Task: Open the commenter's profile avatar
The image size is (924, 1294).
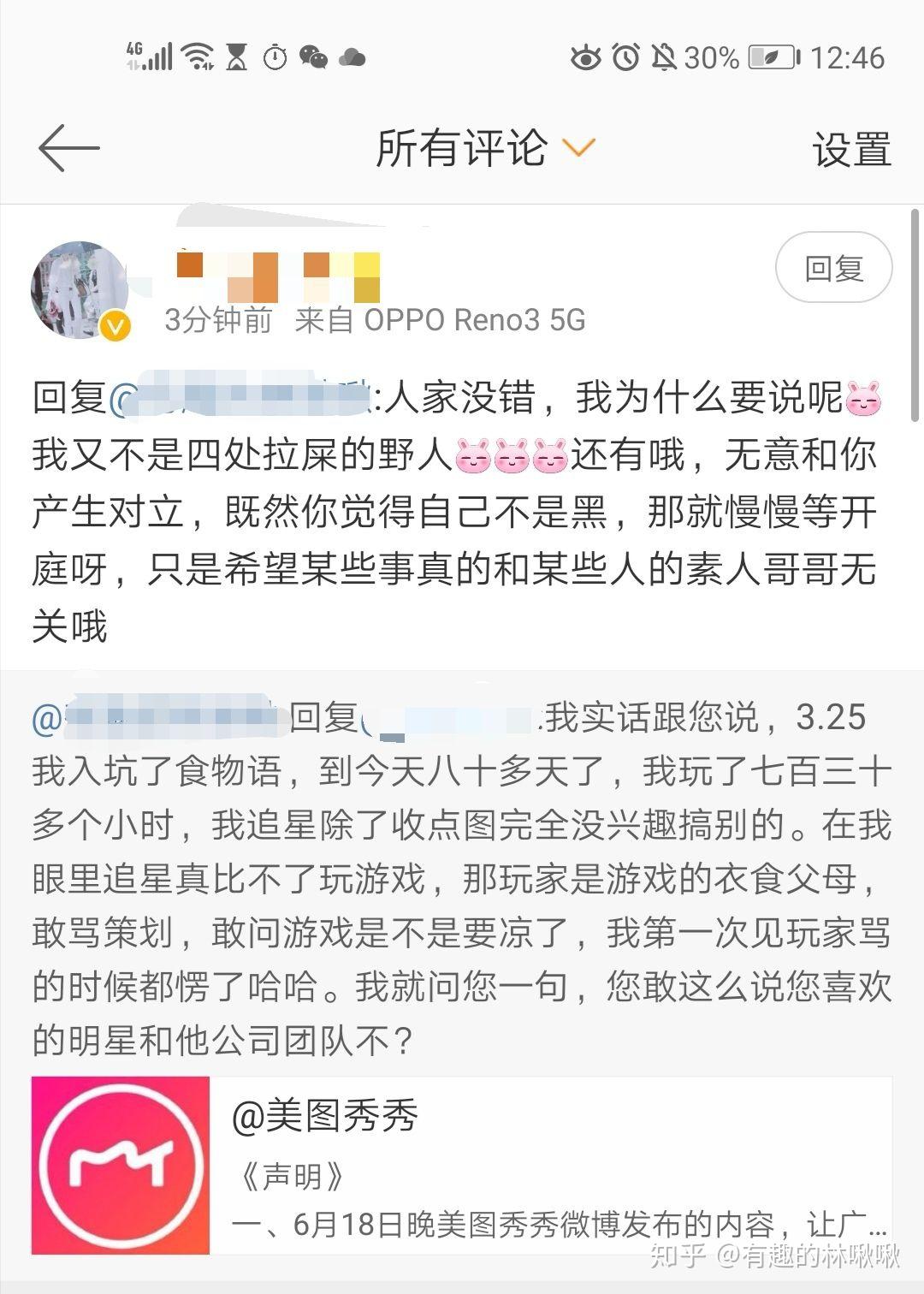Action: (80, 289)
